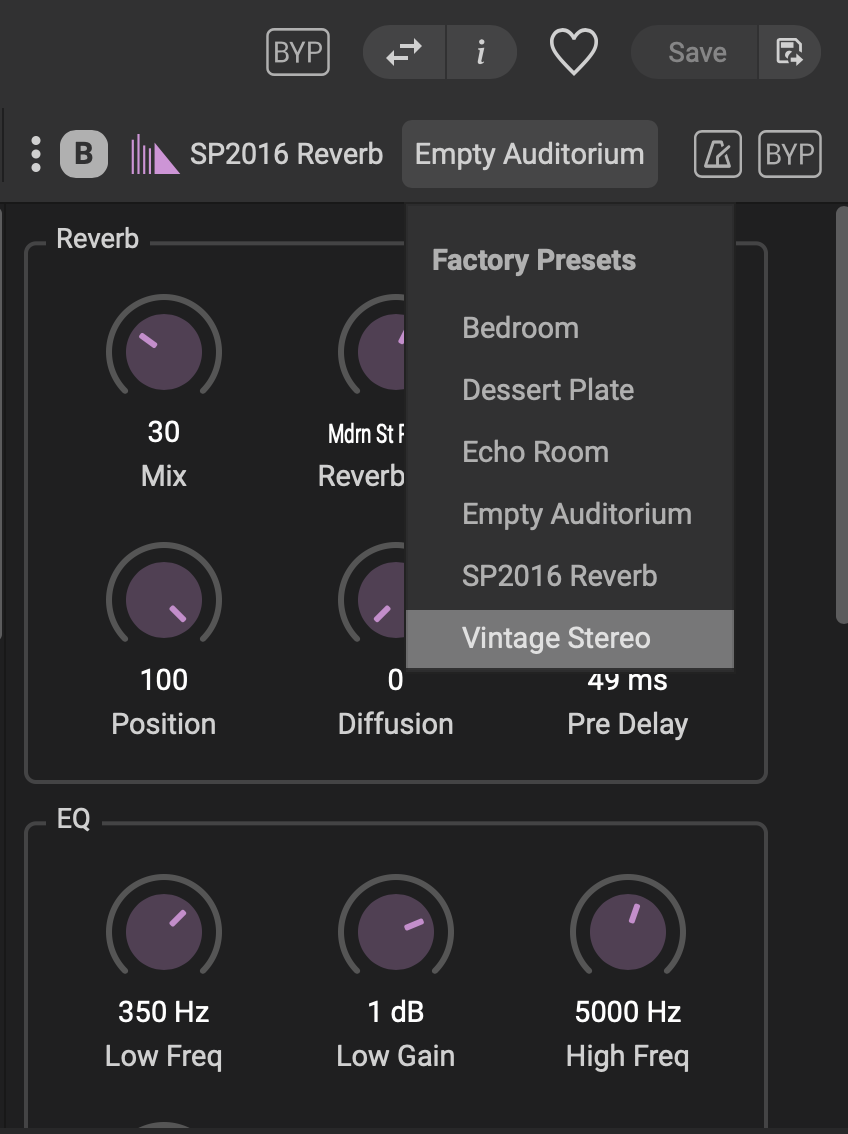Open the info button
Image resolution: width=848 pixels, height=1134 pixels.
[x=481, y=52]
